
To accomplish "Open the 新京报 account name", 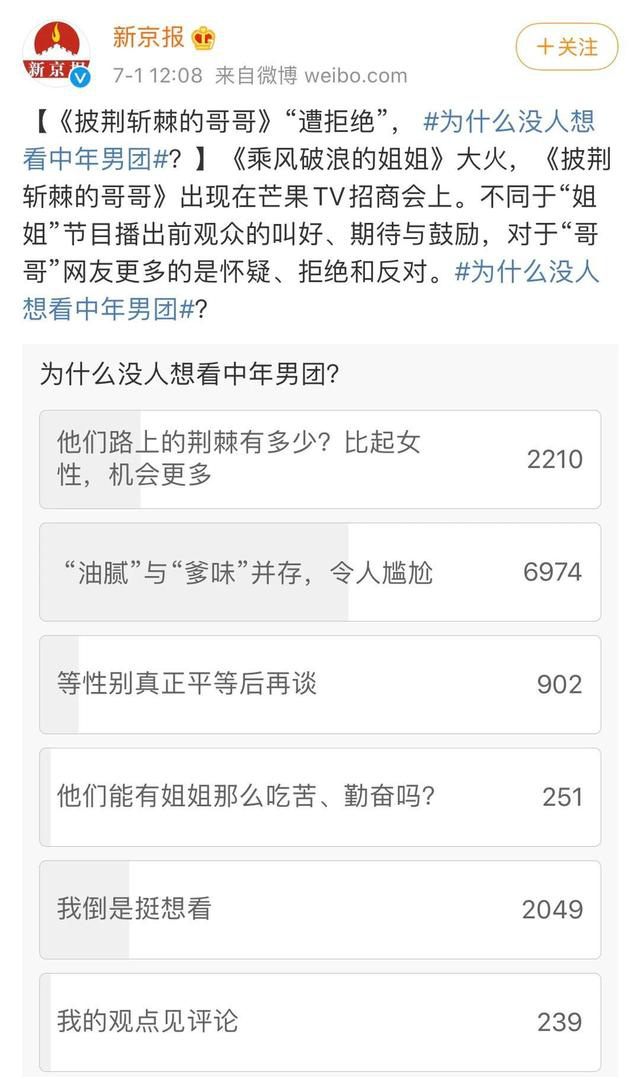I will 148,36.
